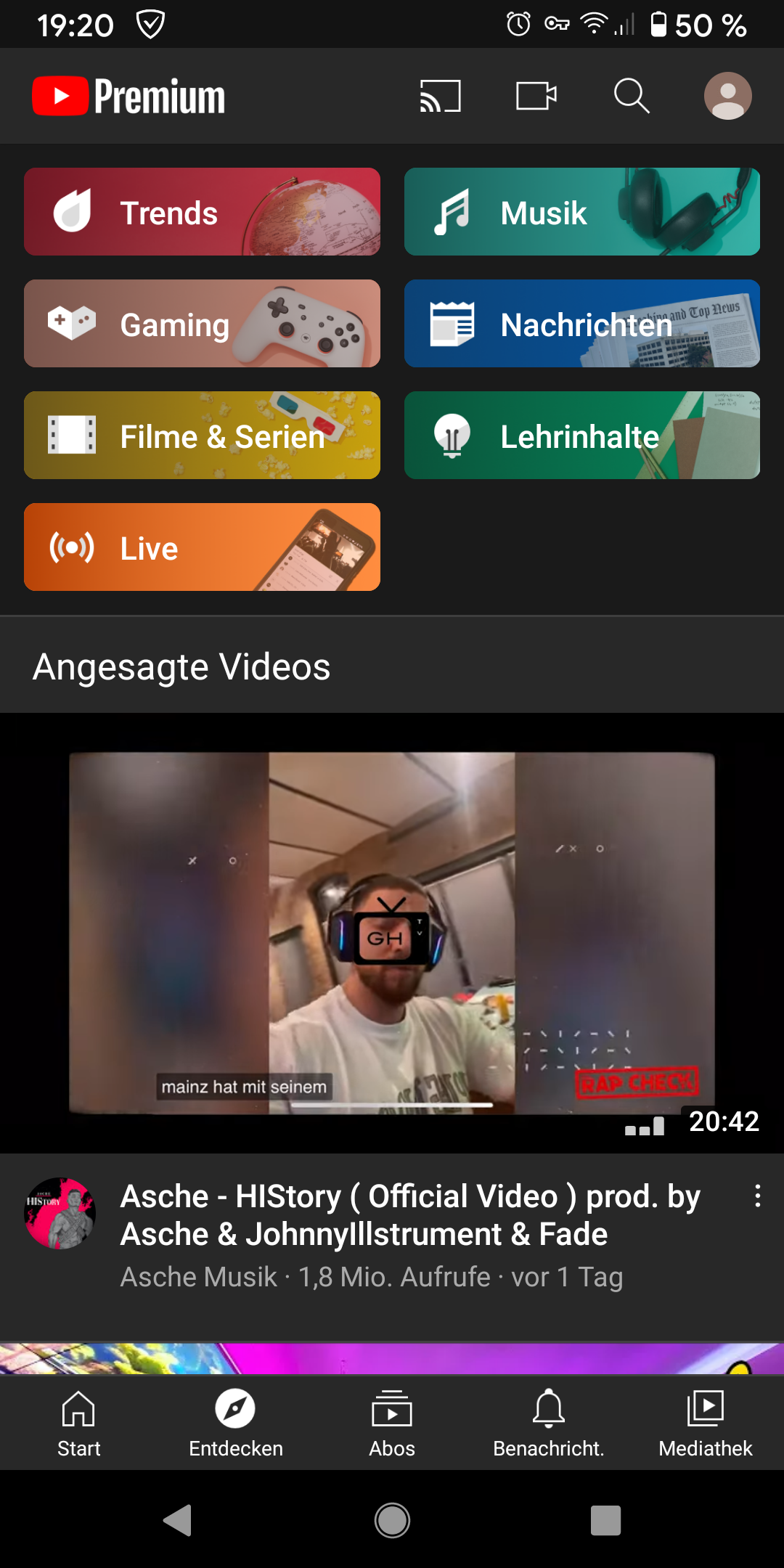Viewport: 784px width, 1568px height.
Task: View Live streams category
Action: (x=202, y=547)
